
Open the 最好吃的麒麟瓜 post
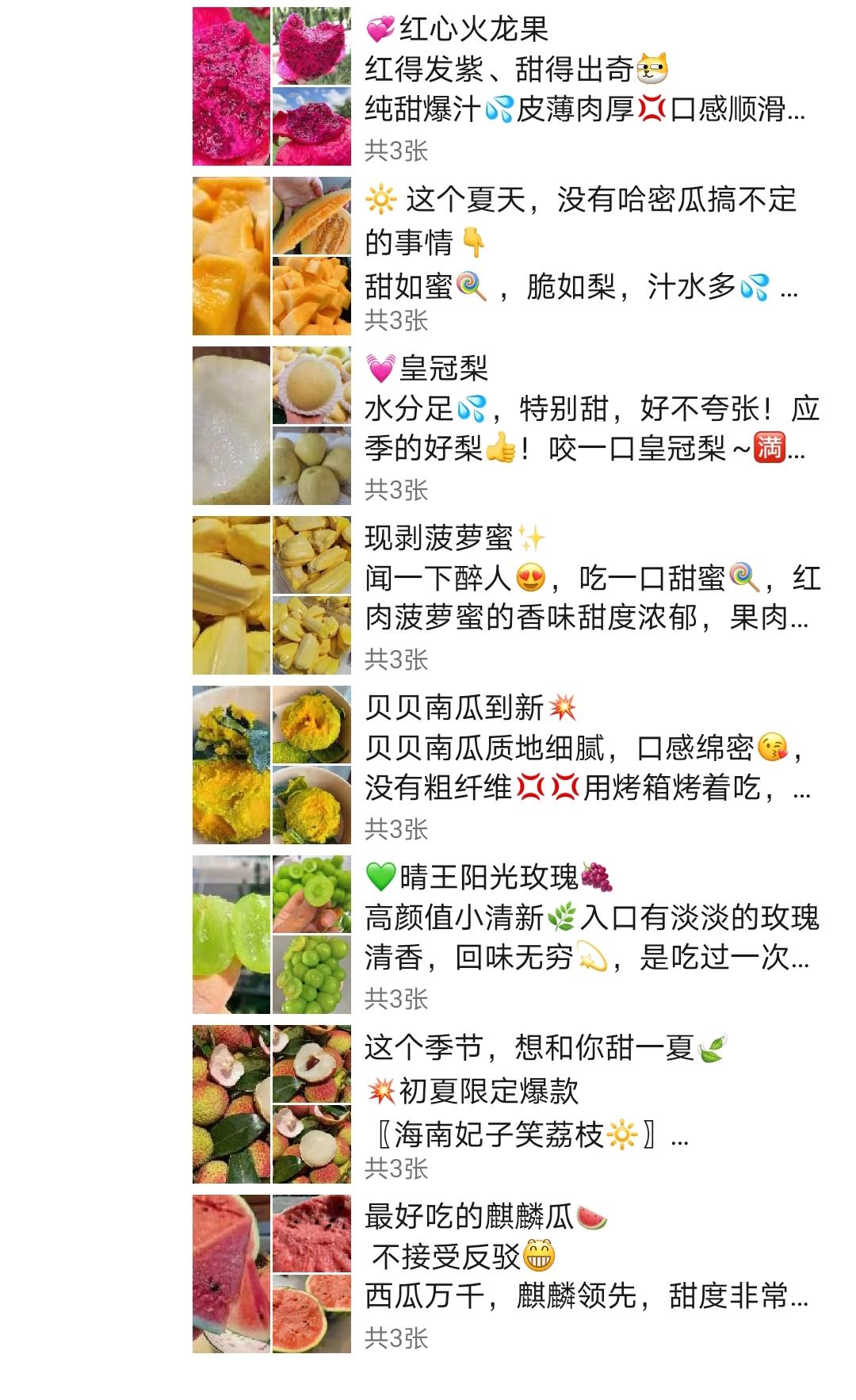[507, 1274]
